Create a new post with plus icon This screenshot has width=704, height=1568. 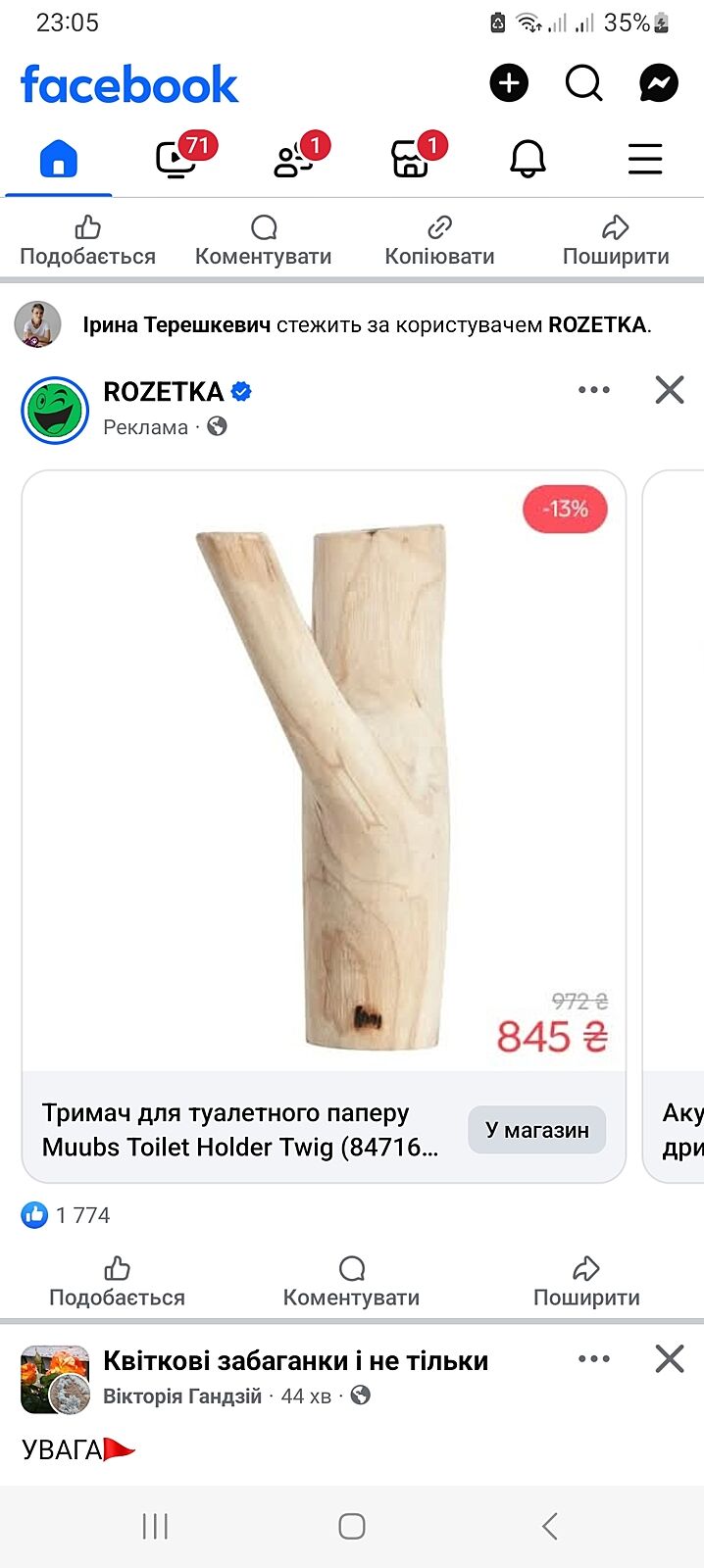pos(509,83)
